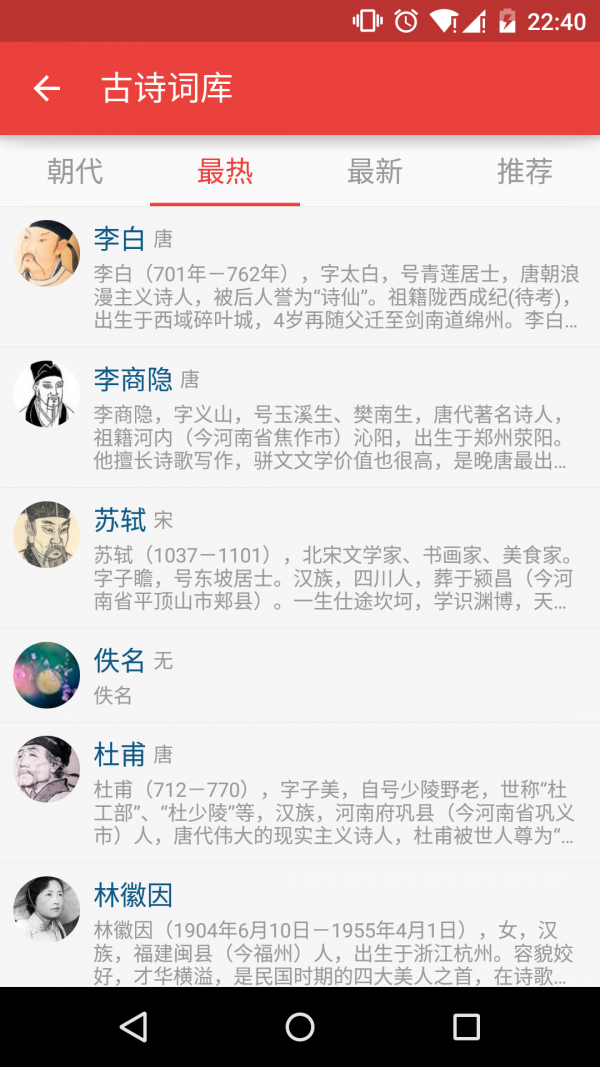This screenshot has height=1067, width=600.
Task: Open the 佚名 entry
Action: 300,676
